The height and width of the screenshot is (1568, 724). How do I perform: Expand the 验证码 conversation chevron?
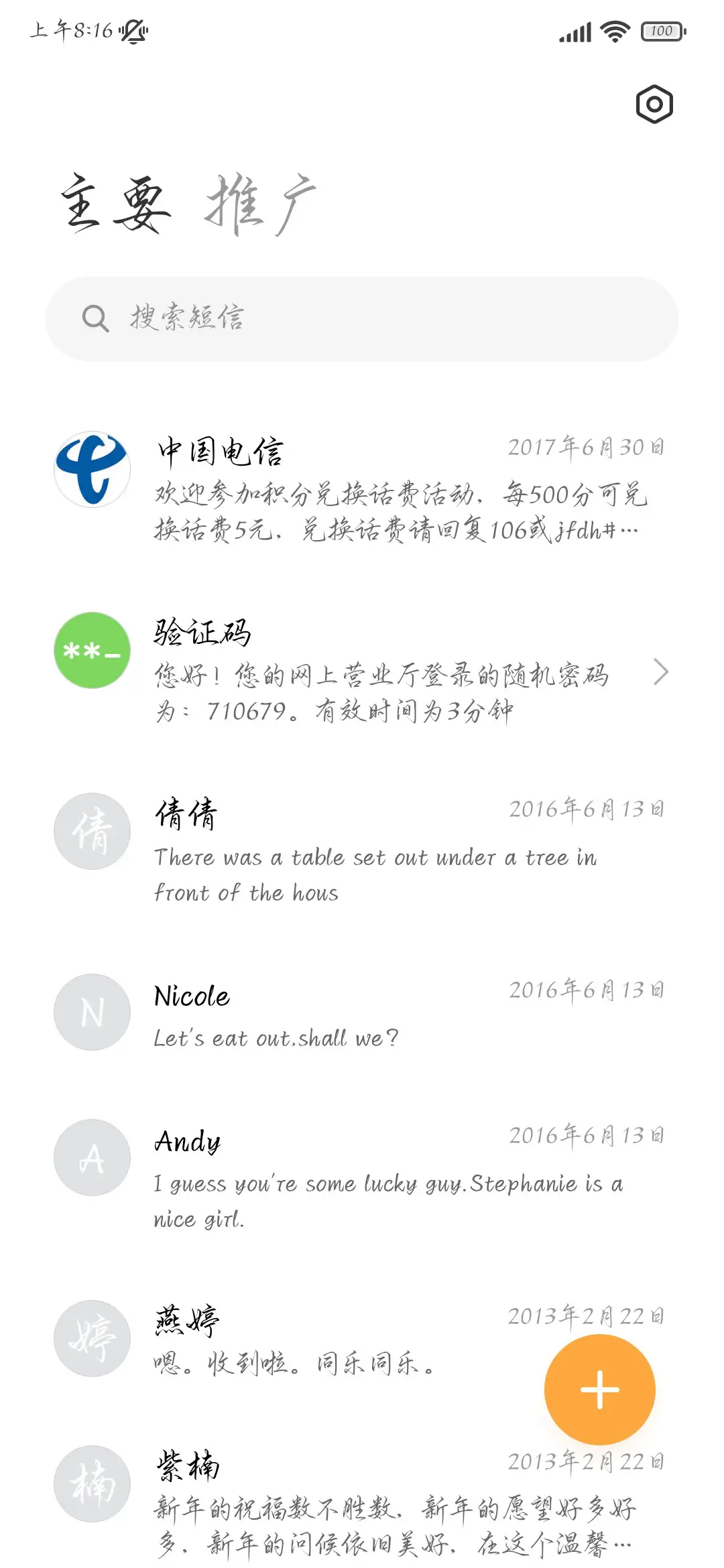pos(663,672)
